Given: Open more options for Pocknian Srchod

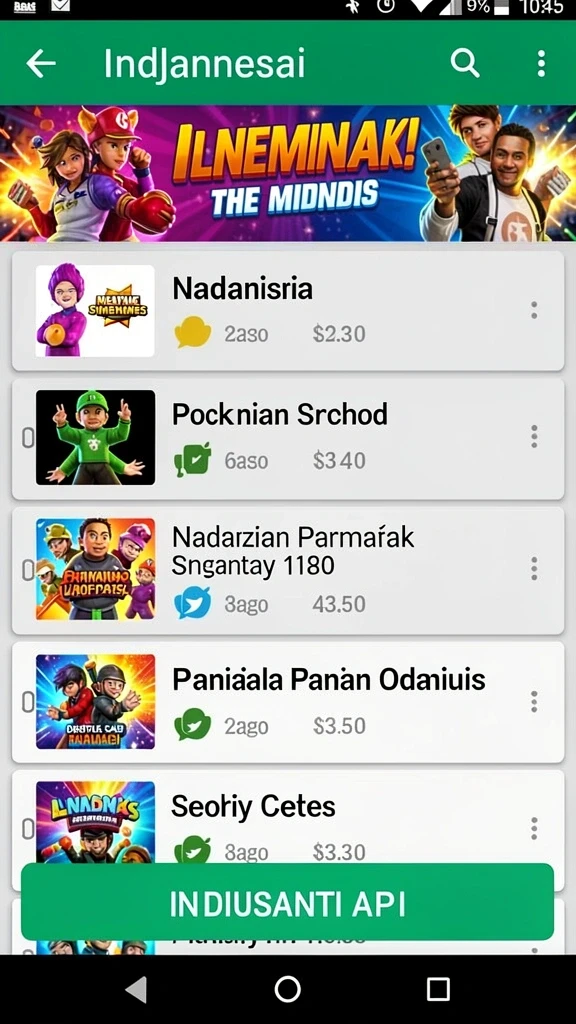Looking at the screenshot, I should tap(534, 436).
